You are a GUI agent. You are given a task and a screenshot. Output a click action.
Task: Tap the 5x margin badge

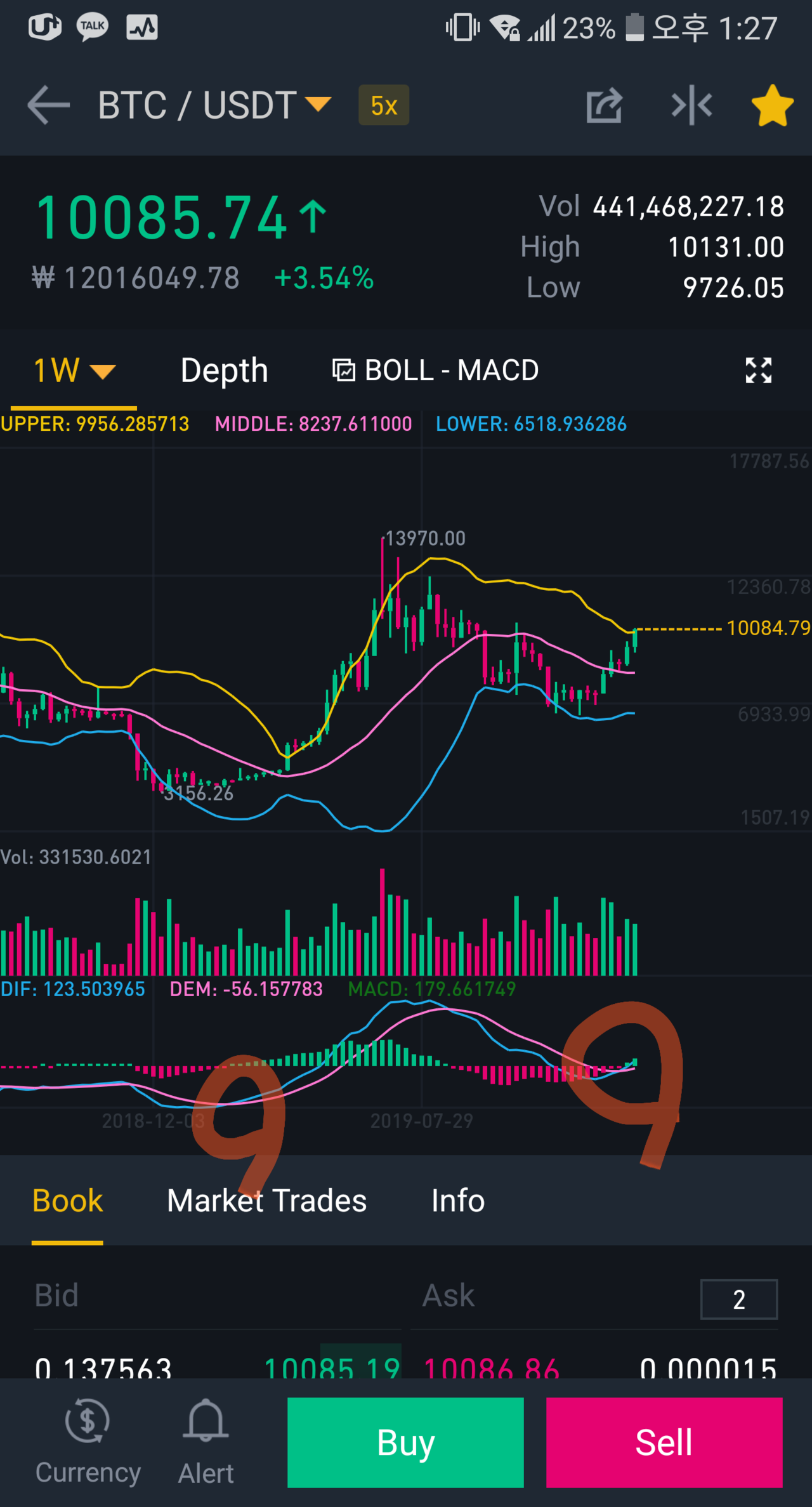pyautogui.click(x=384, y=105)
